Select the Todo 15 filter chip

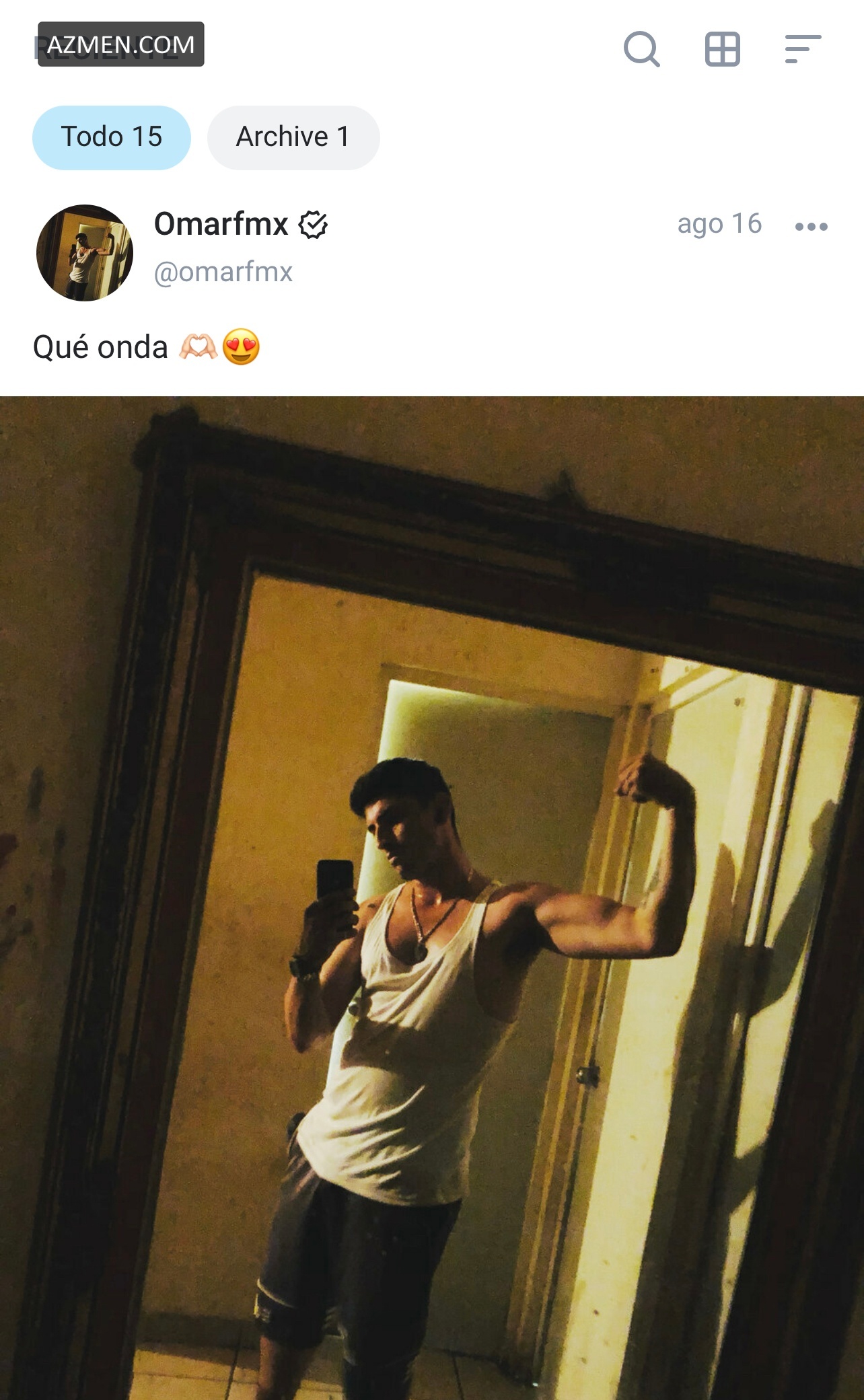(112, 137)
